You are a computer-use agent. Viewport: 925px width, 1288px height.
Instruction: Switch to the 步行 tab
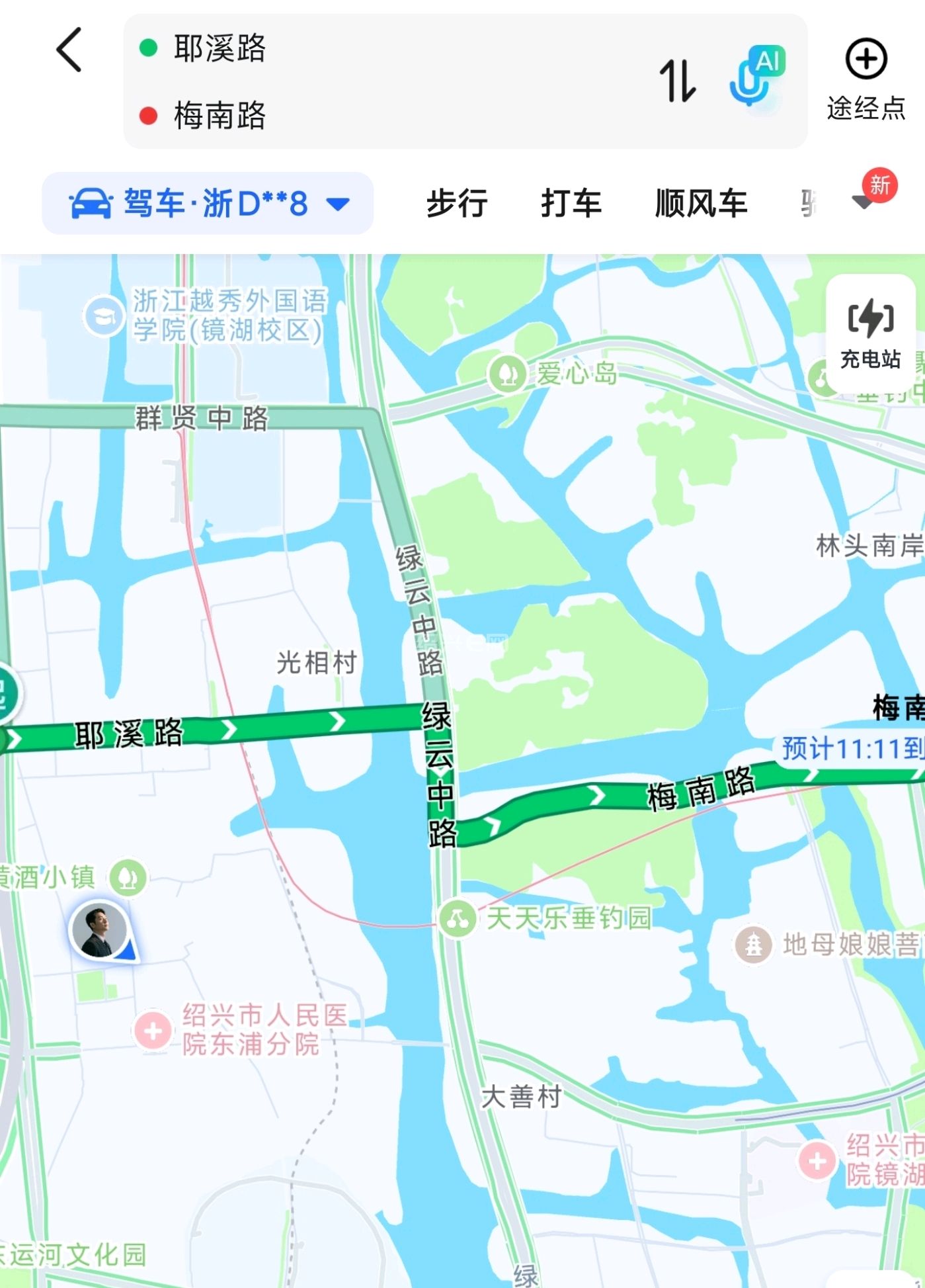pos(457,203)
